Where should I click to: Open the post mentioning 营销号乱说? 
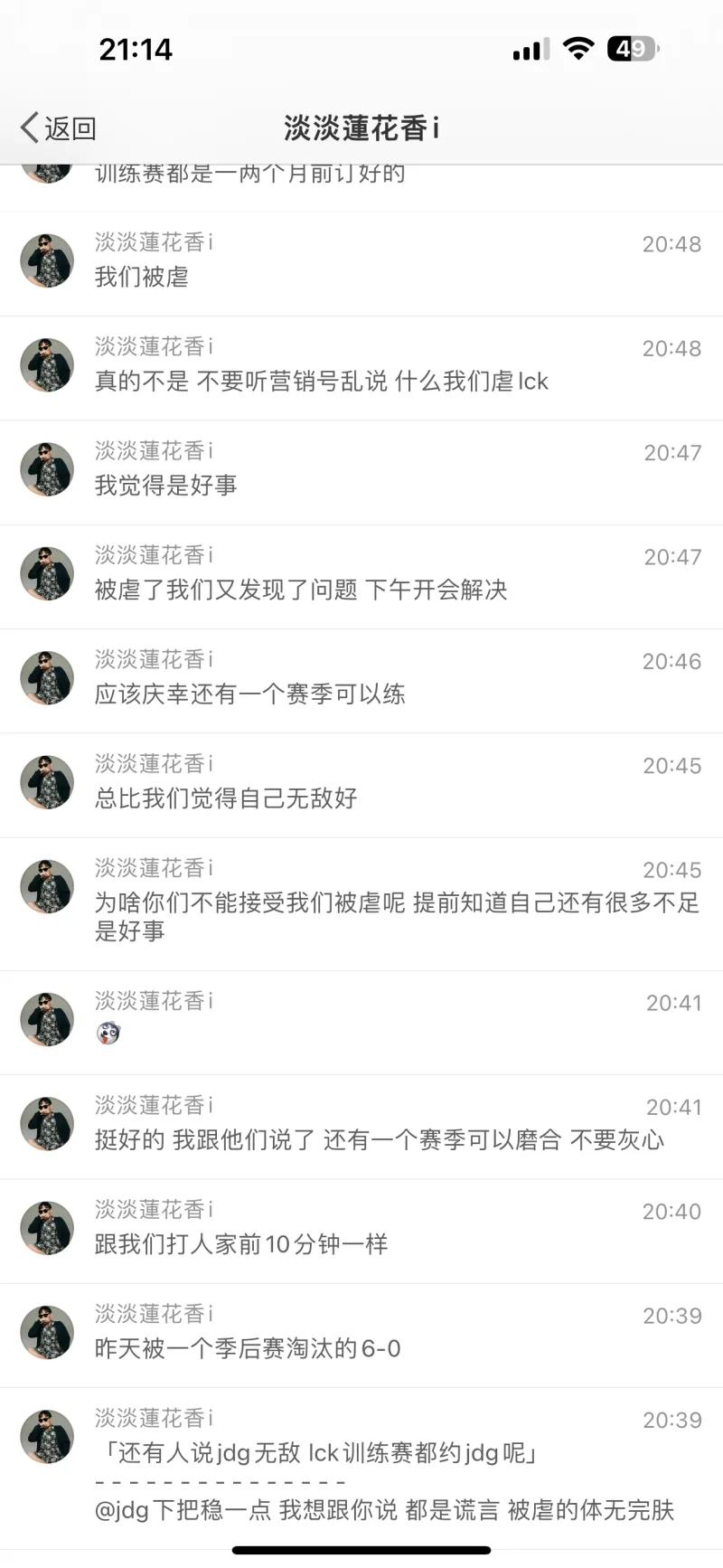tap(361, 369)
